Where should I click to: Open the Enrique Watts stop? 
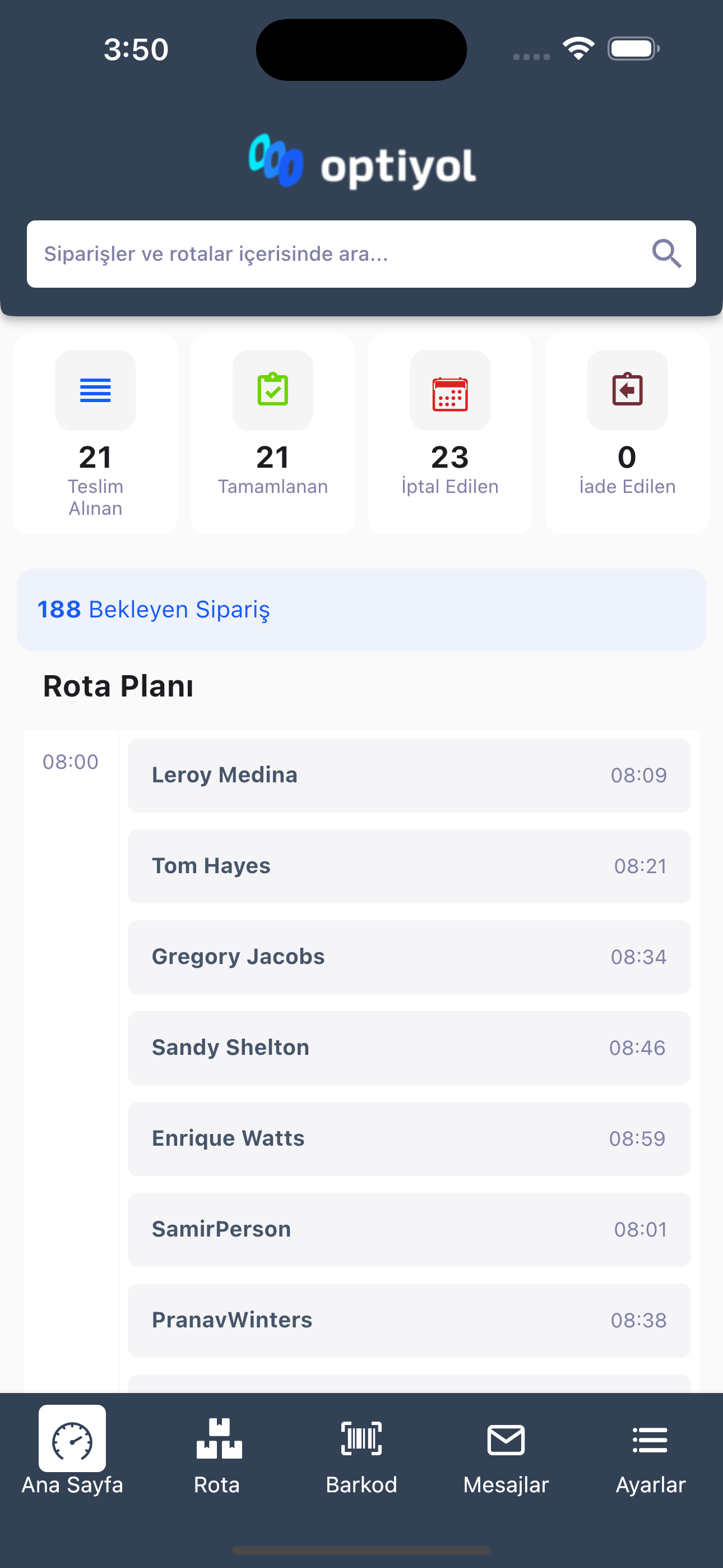(x=409, y=1138)
